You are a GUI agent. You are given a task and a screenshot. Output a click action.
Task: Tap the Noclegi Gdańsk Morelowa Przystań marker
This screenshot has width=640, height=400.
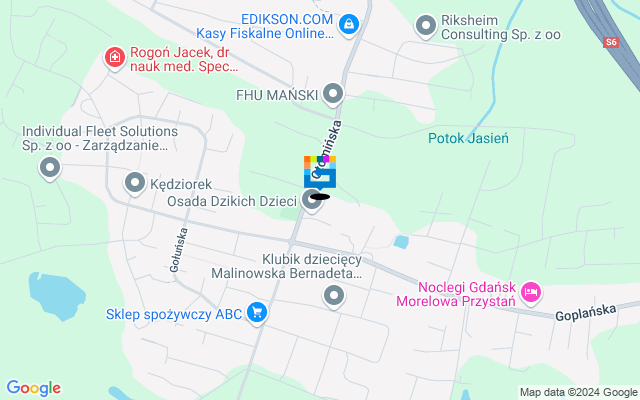coord(531,291)
